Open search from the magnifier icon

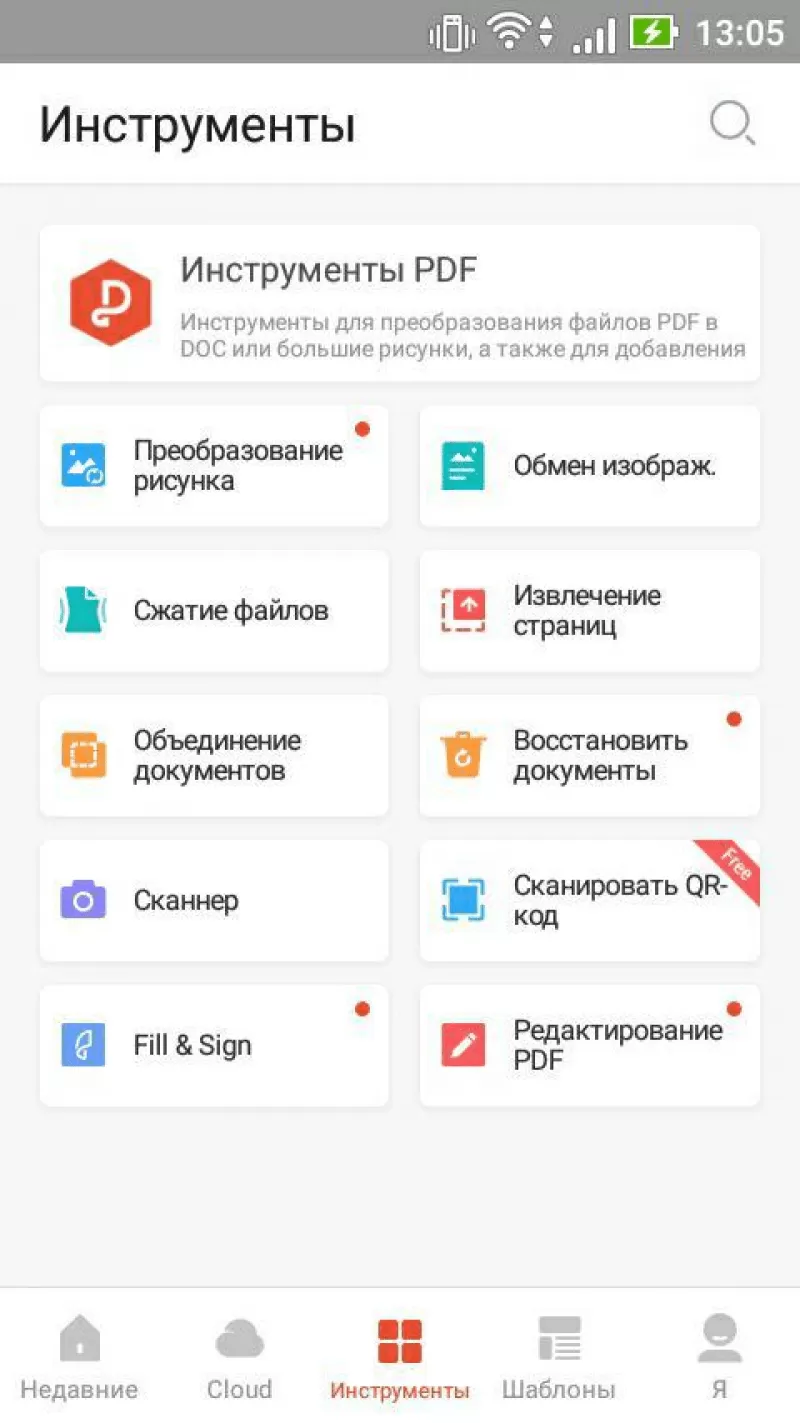pos(731,122)
